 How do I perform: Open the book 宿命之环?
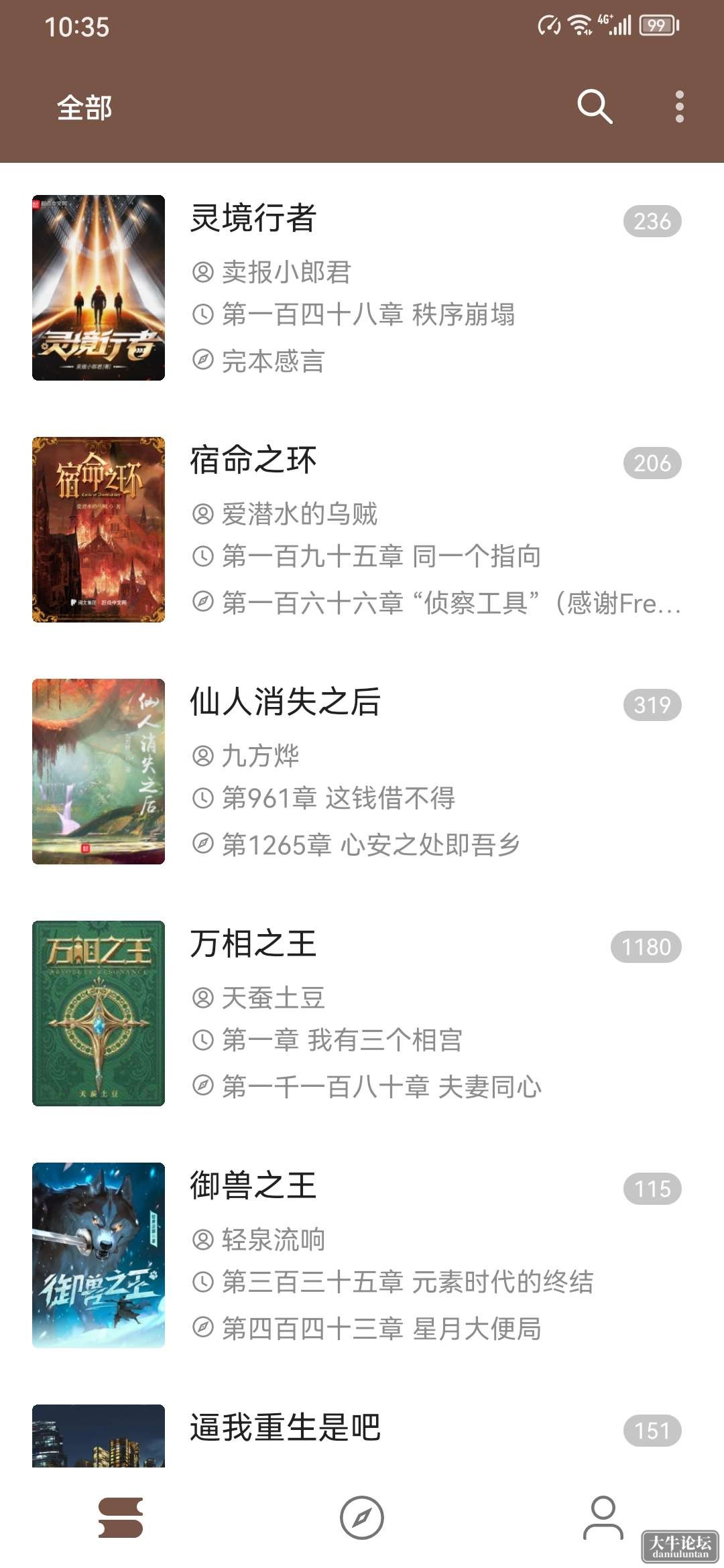[x=362, y=529]
